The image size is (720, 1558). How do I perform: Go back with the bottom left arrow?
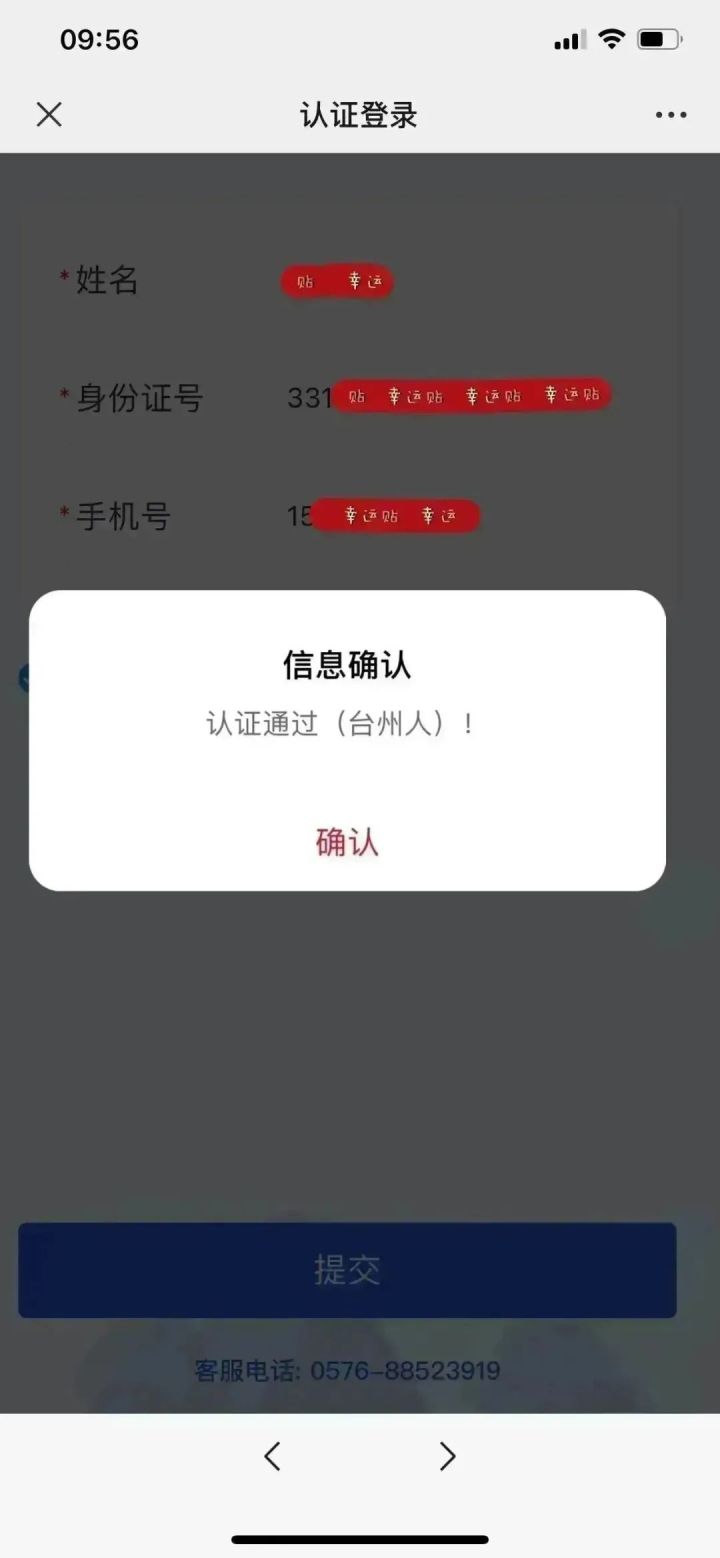pos(272,1456)
